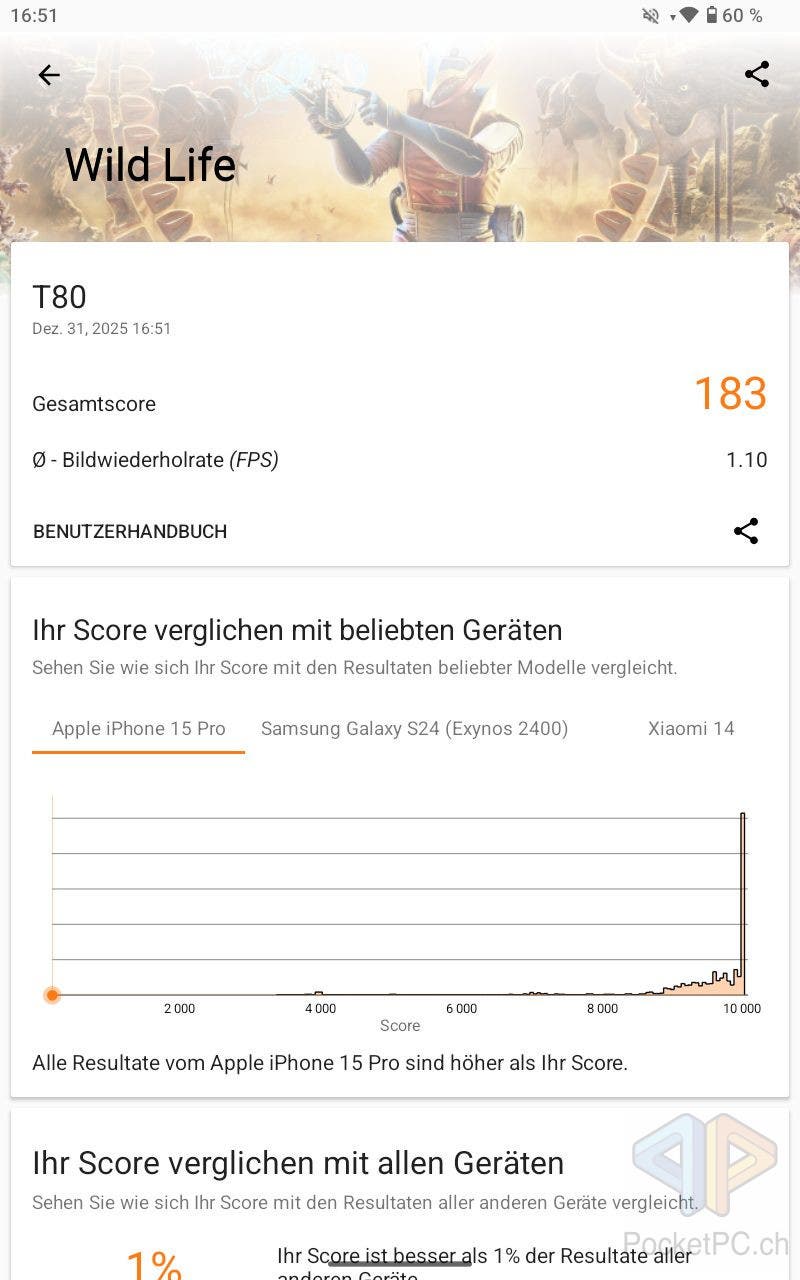The width and height of the screenshot is (800, 1280).
Task: Open the BENUTZERHANDBUCH guide
Action: pos(130,531)
